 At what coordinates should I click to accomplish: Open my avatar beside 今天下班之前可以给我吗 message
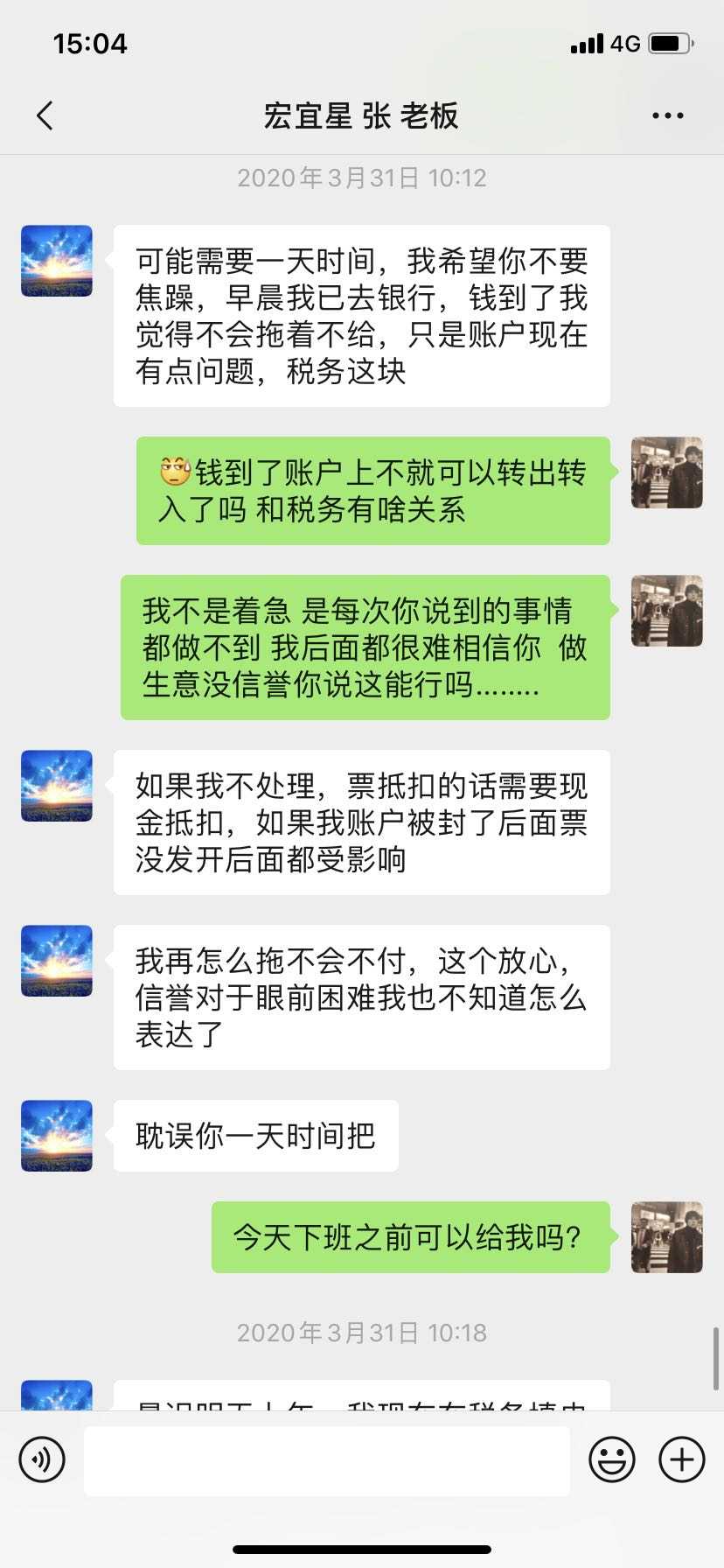[666, 1236]
